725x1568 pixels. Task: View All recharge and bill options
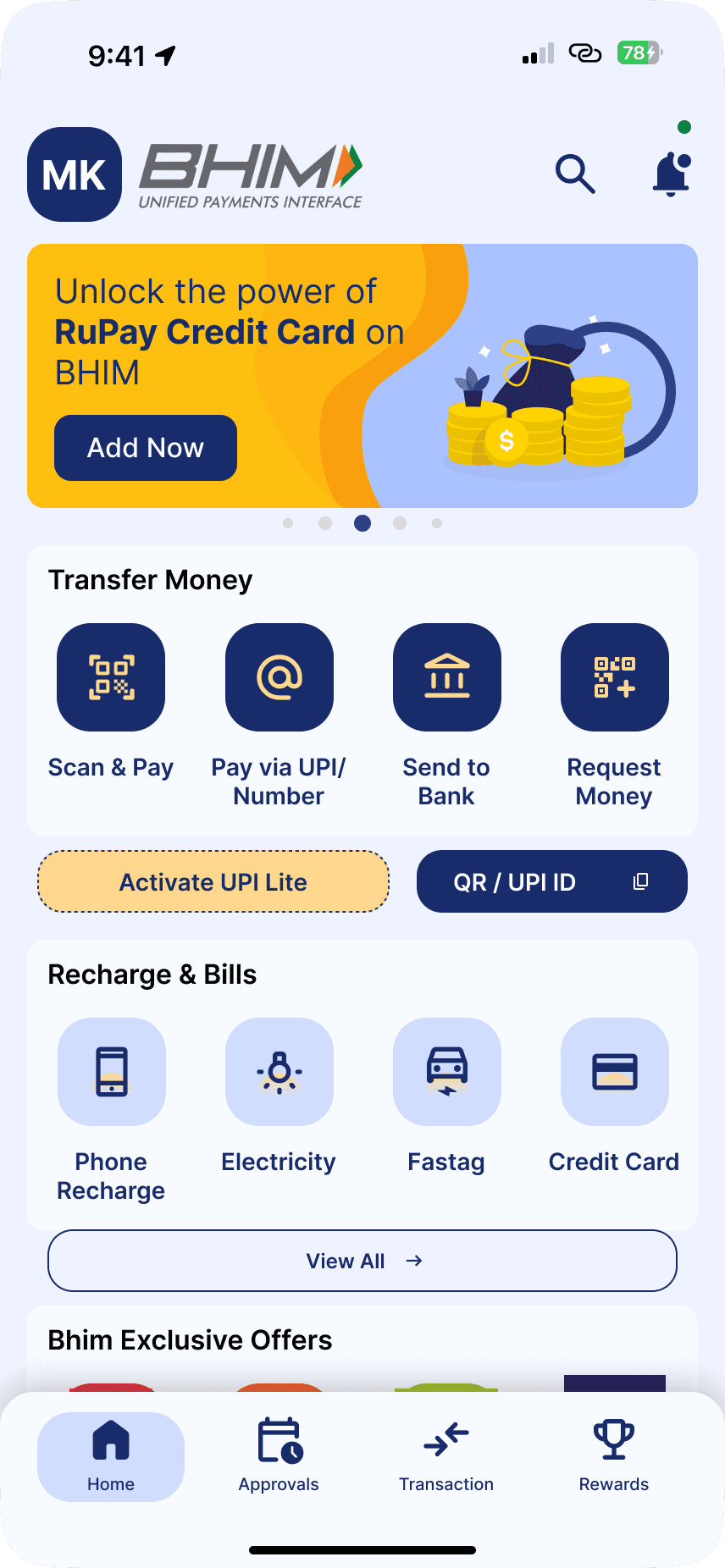[x=362, y=1261]
